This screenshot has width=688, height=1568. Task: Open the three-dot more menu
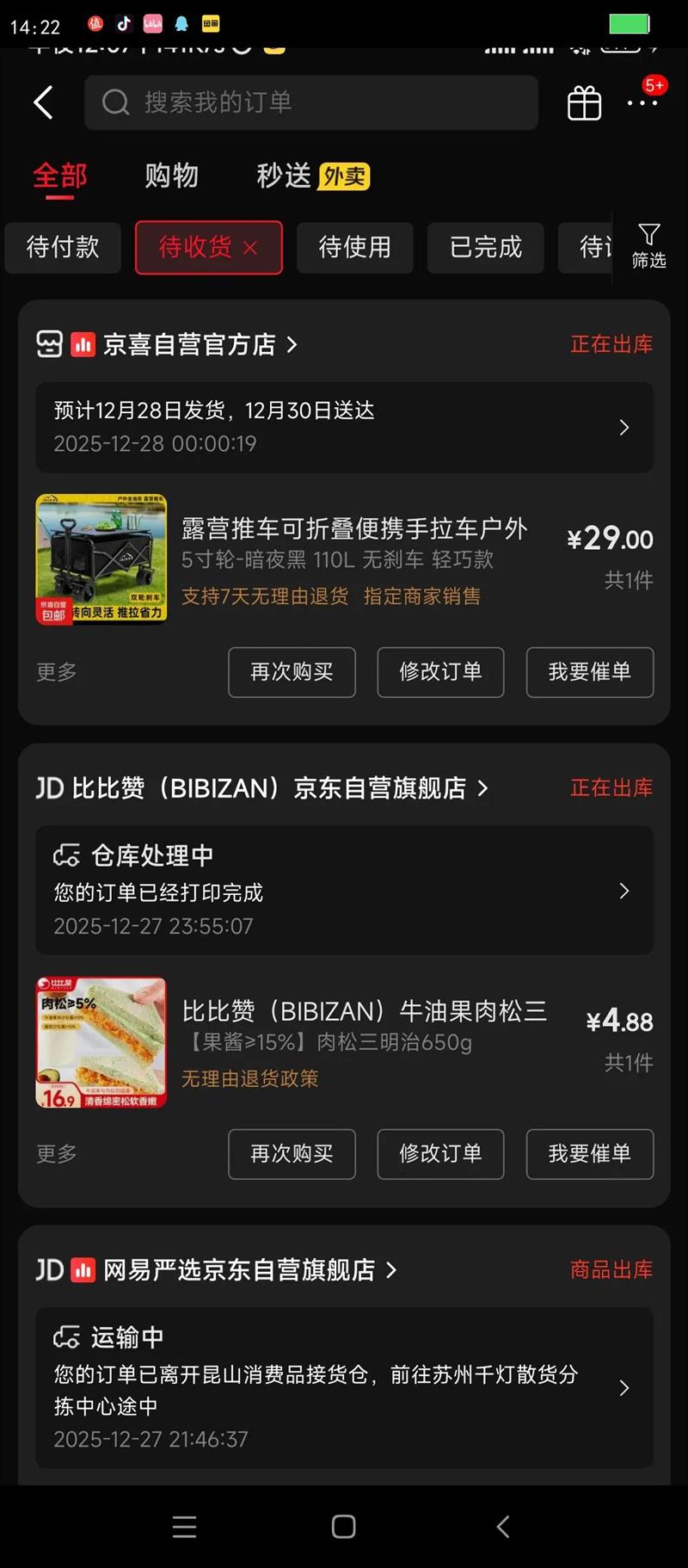click(x=642, y=103)
